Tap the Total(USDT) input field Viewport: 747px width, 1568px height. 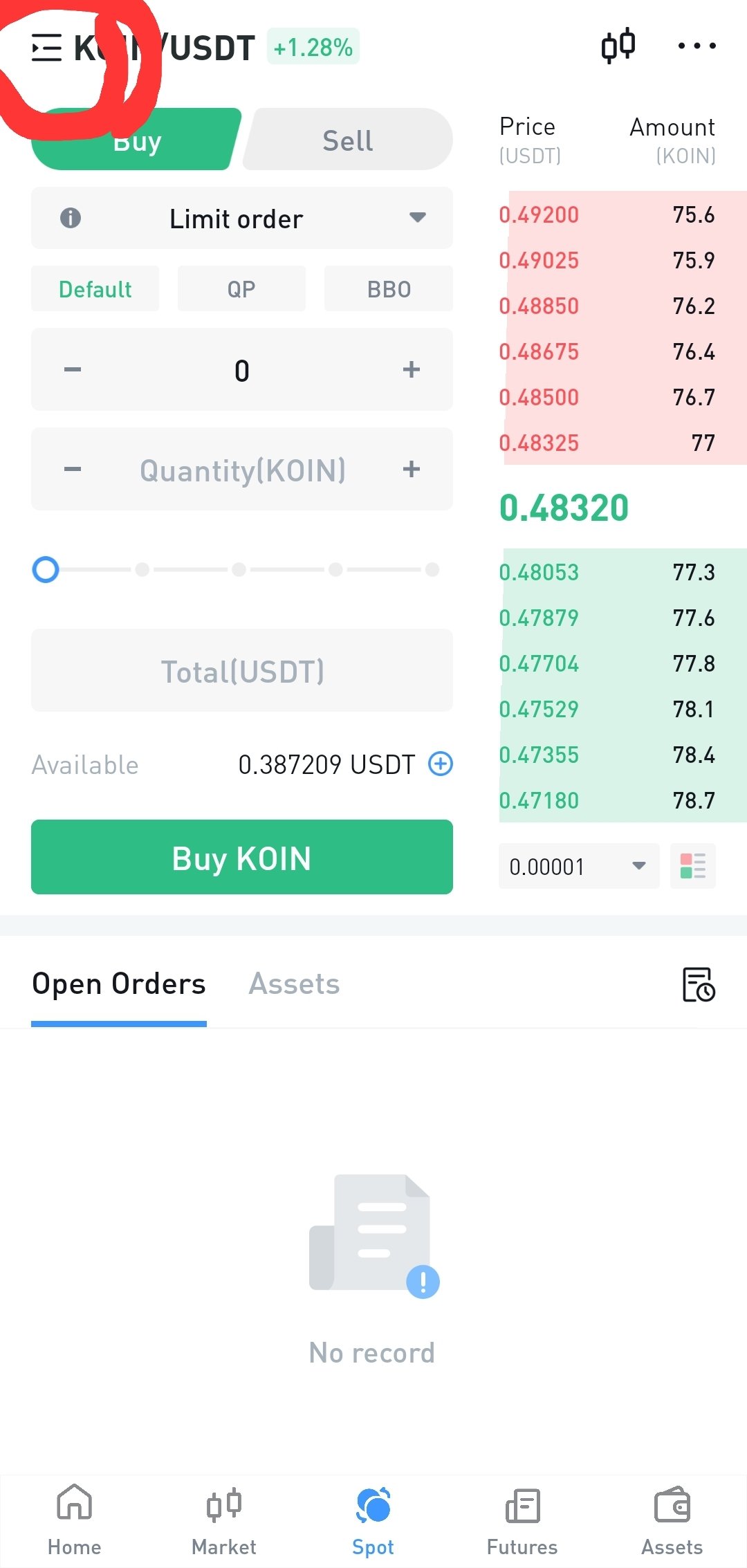[242, 671]
